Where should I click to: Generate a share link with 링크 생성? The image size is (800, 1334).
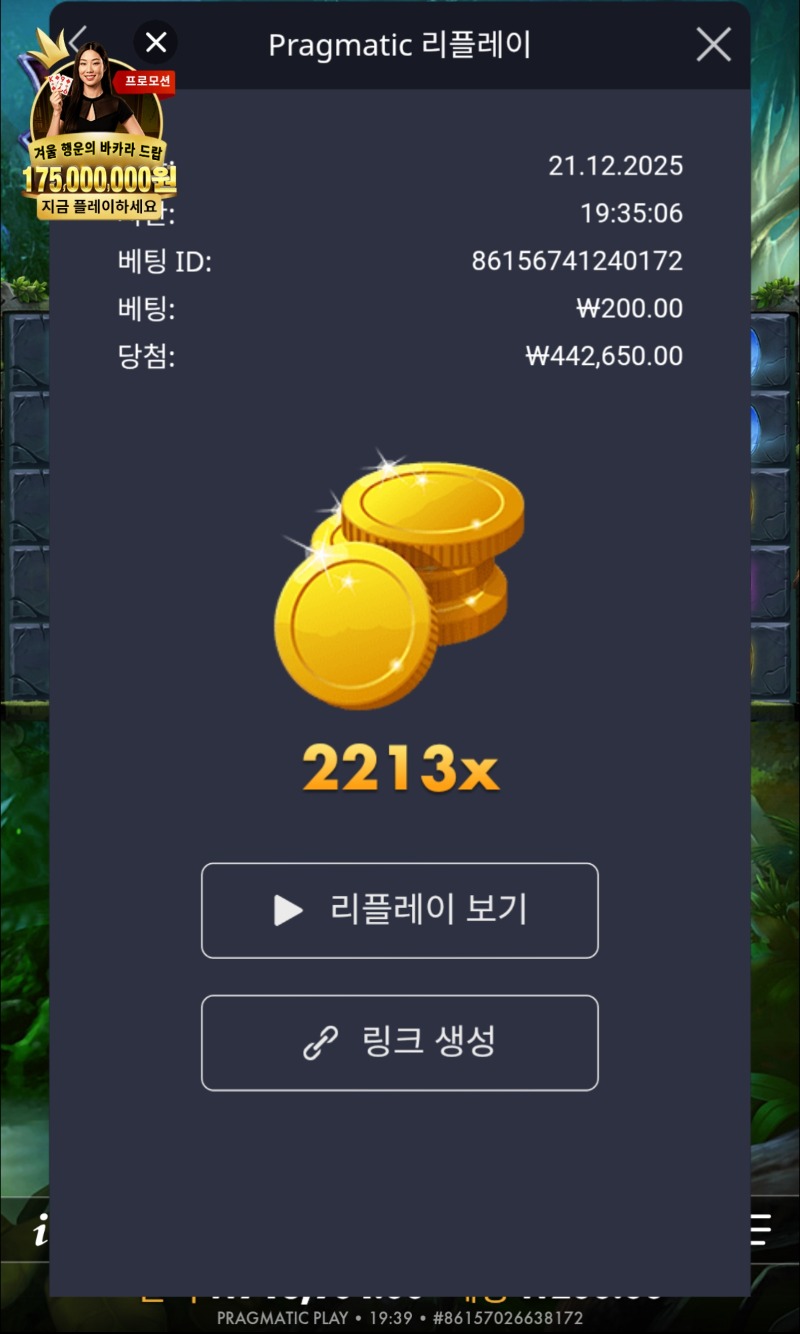[x=400, y=1042]
